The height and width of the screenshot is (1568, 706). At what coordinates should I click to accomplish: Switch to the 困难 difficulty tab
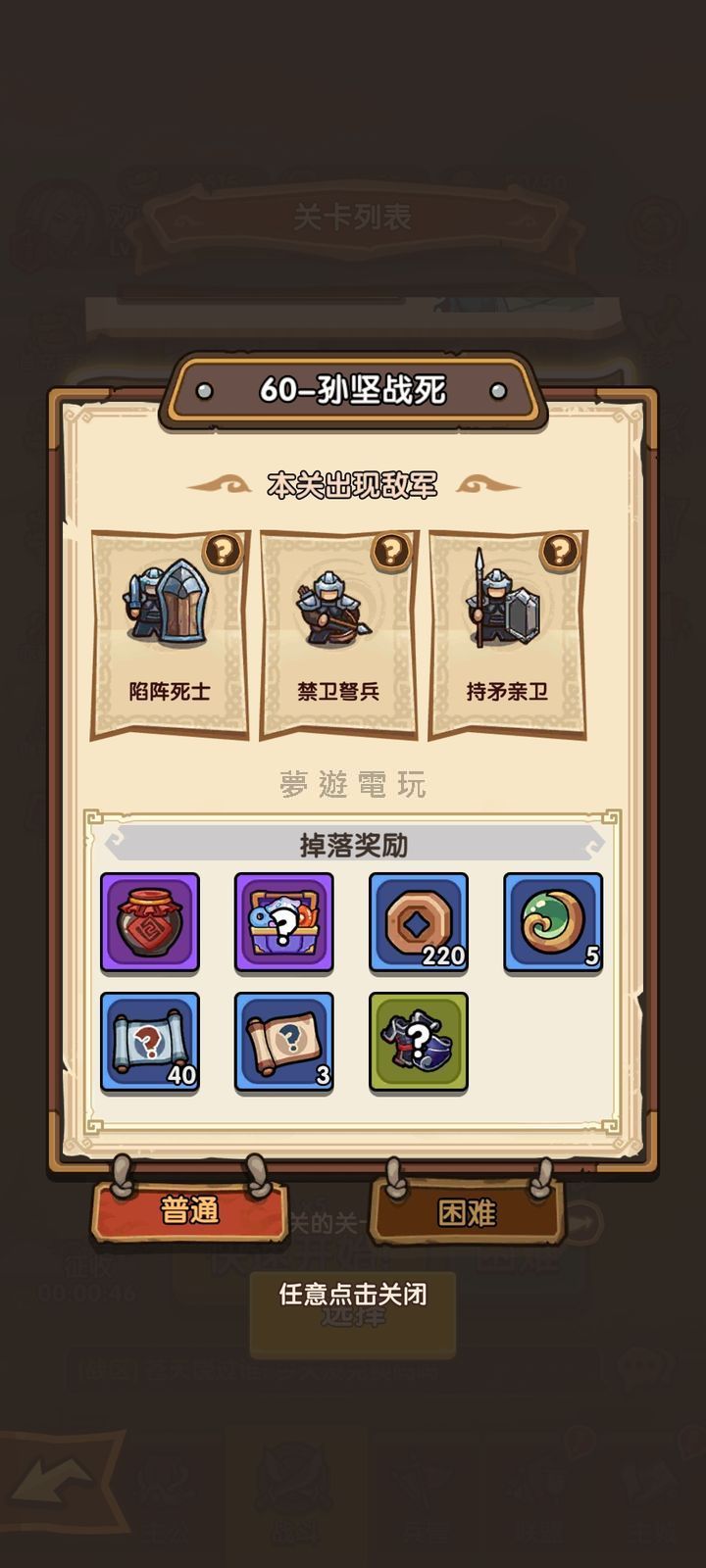click(x=467, y=1213)
